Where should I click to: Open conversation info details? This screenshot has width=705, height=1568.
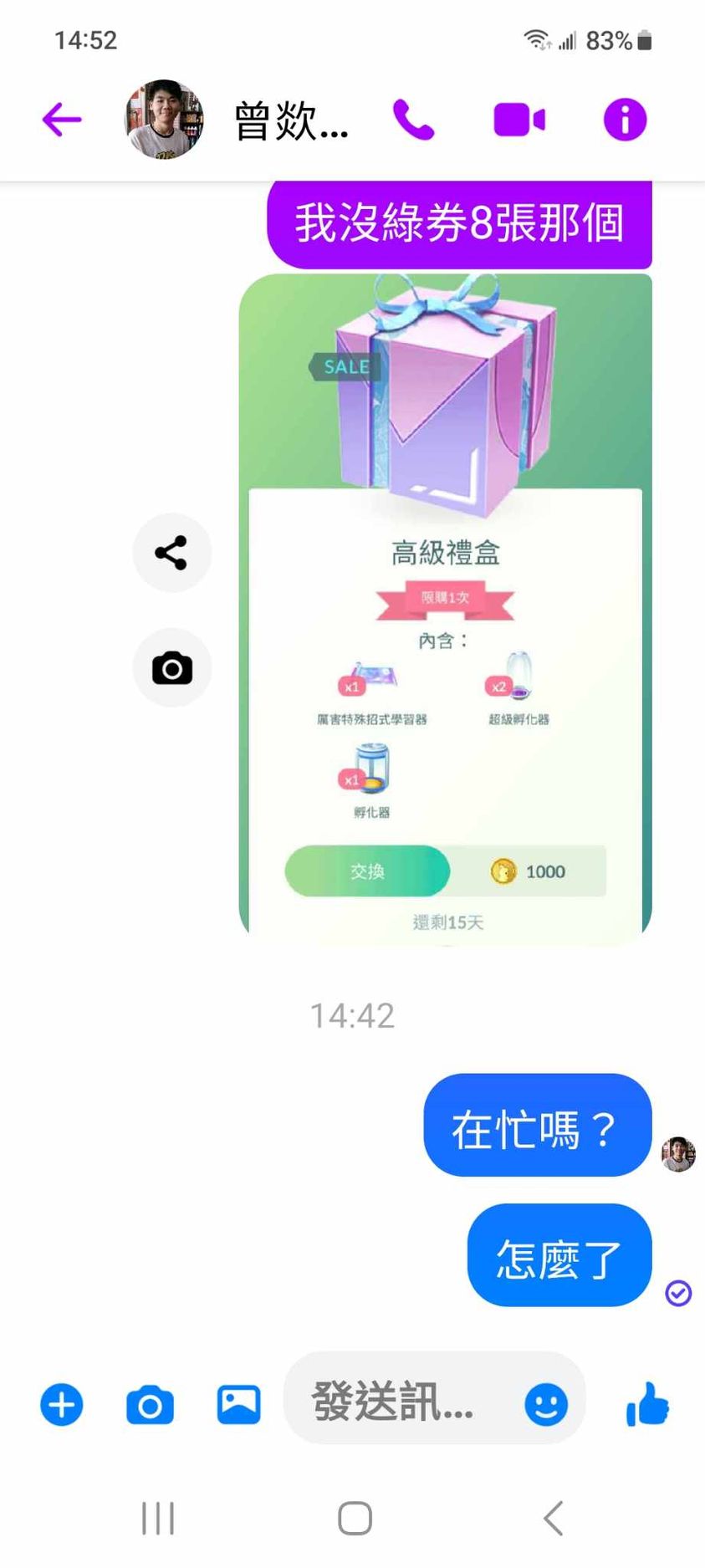(x=625, y=120)
